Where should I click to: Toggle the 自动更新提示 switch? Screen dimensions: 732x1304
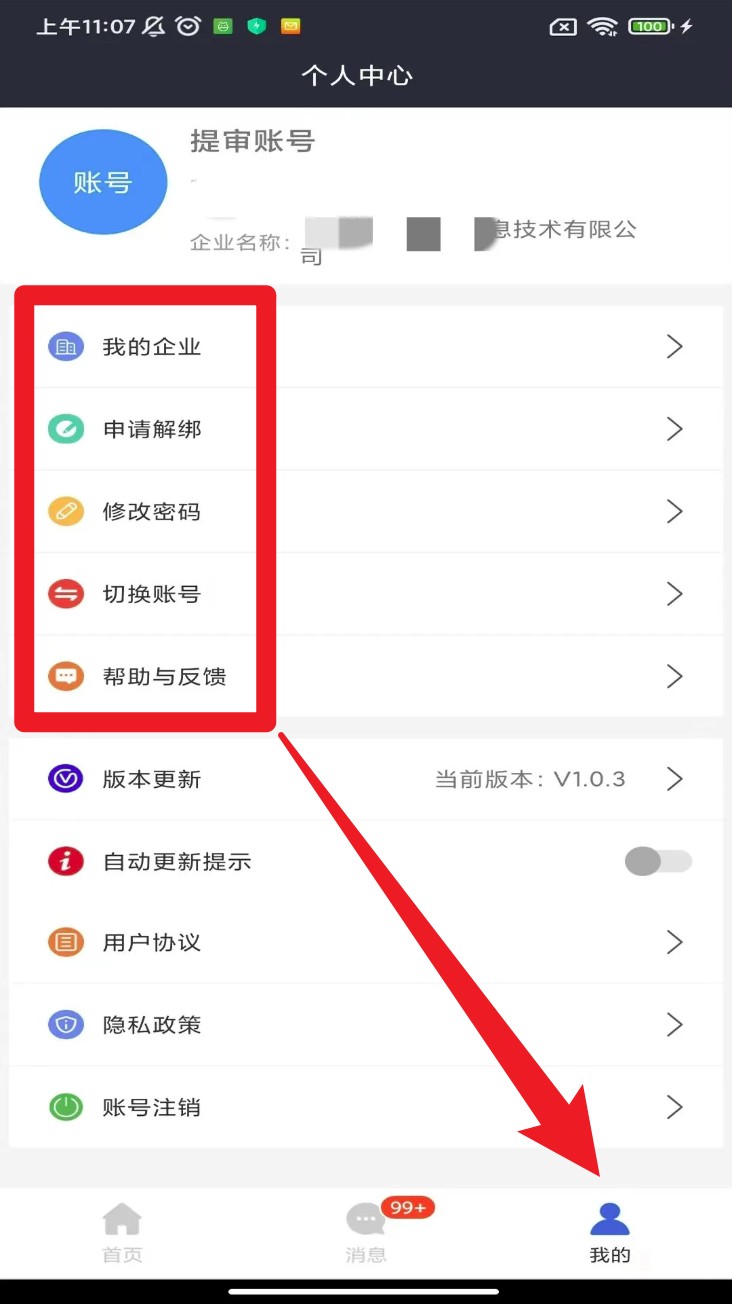[x=658, y=861]
